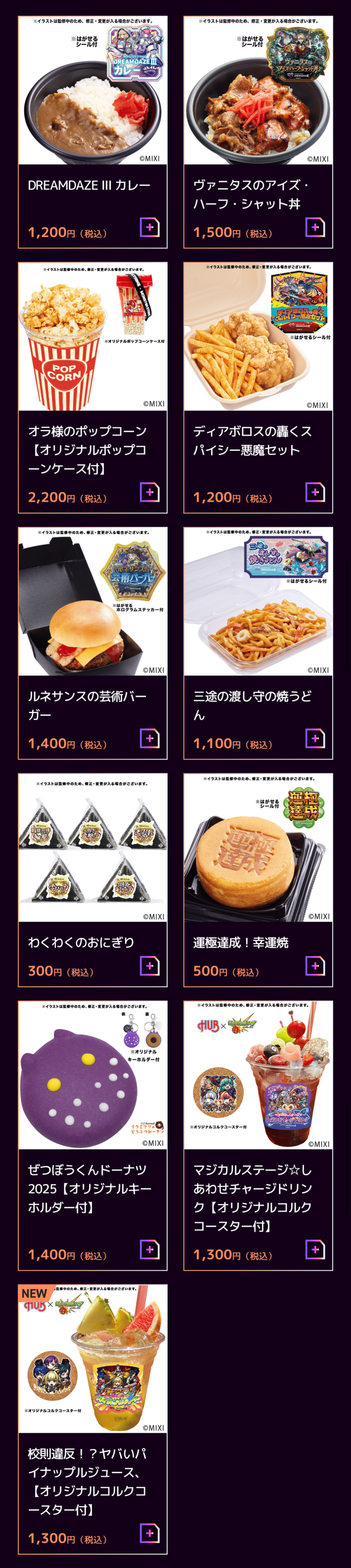Open the オラ様のポップコーン item
351x1568 pixels.
tap(92, 387)
